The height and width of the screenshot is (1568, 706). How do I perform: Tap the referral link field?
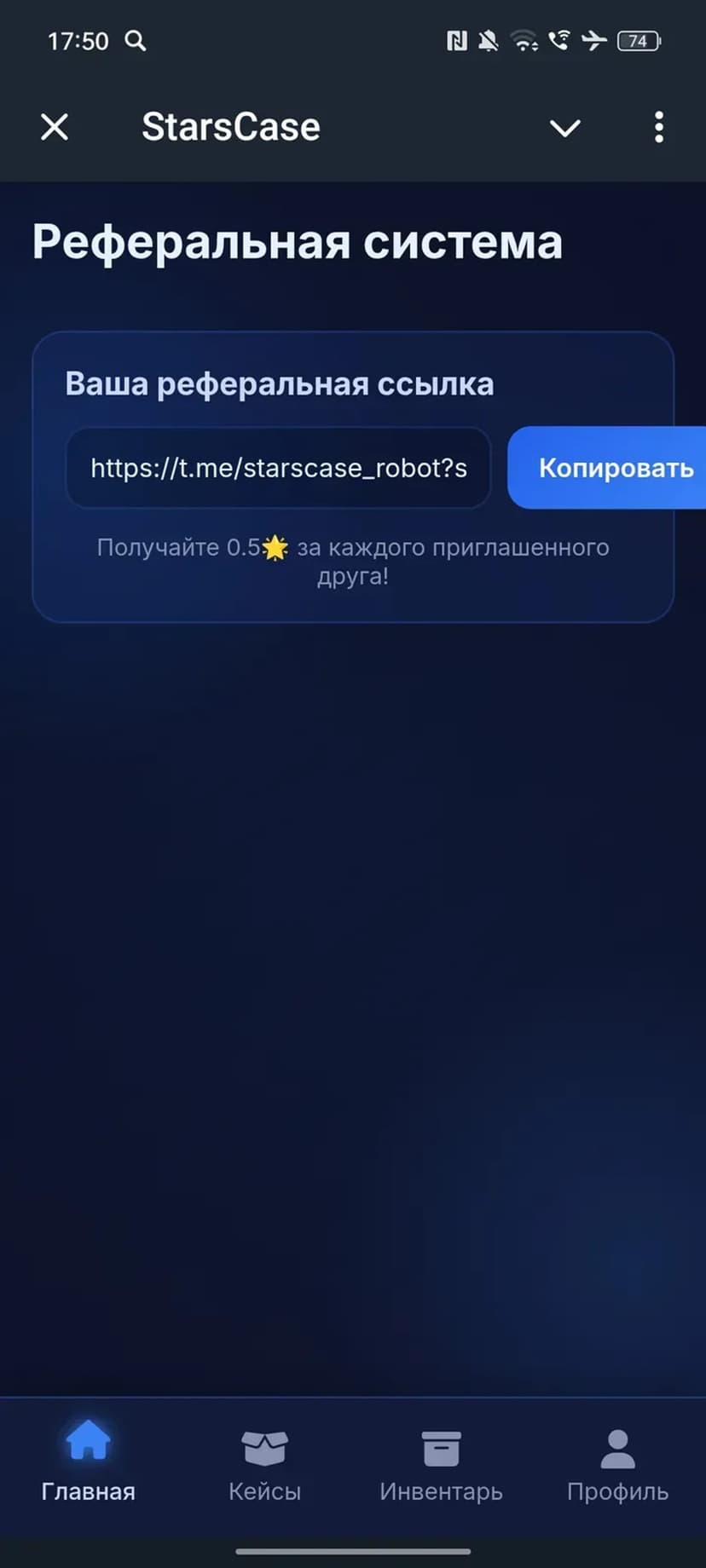pos(278,468)
